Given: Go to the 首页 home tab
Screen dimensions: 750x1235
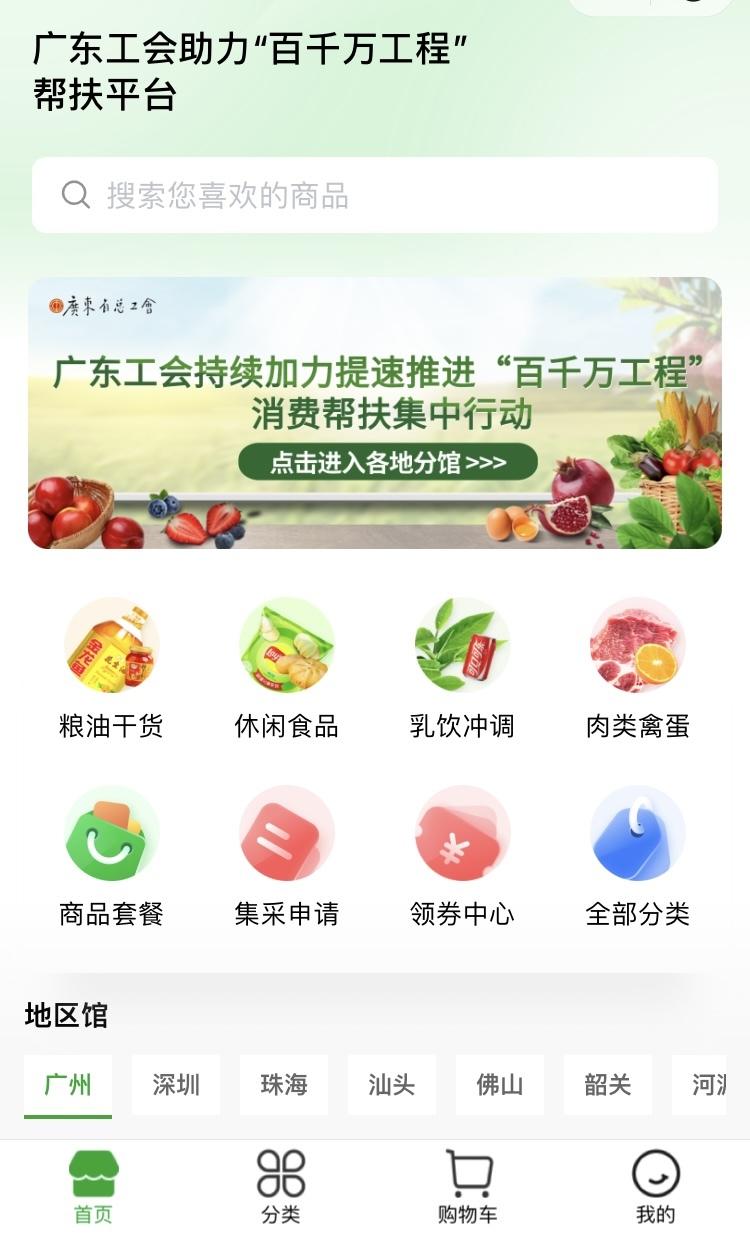Looking at the screenshot, I should [94, 1187].
